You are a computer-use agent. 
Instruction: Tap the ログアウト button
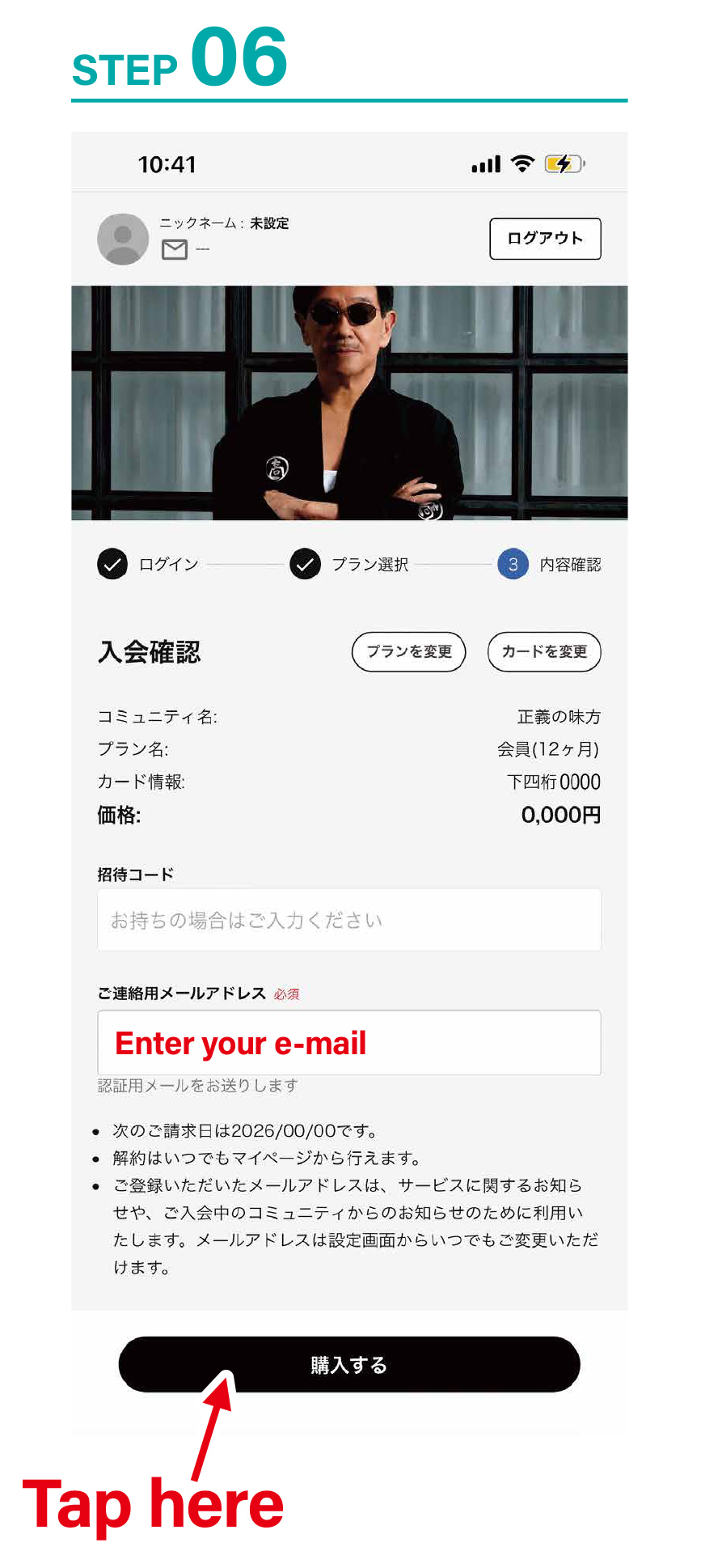pos(544,238)
